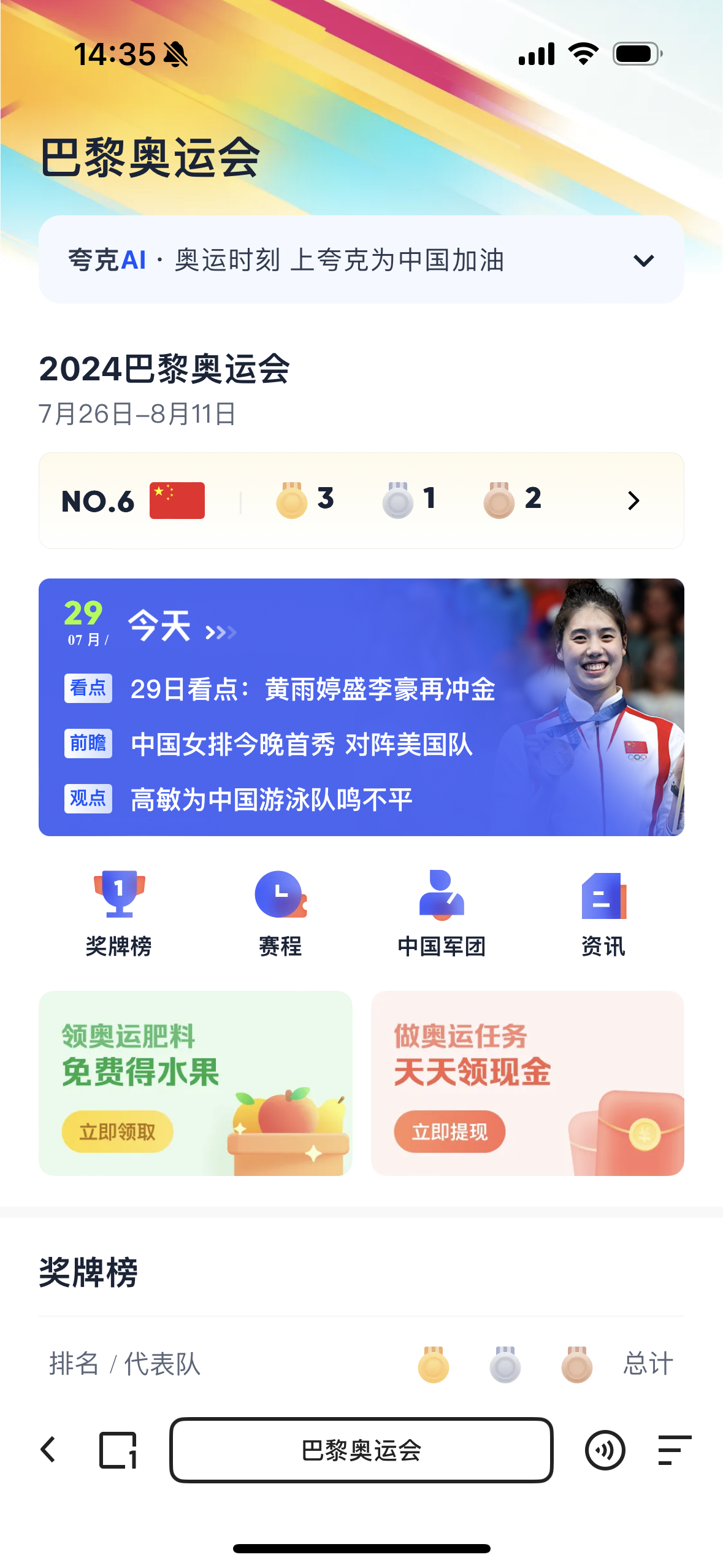The image size is (723, 1568).
Task: Open the bottom bar menu icon
Action: coord(674,1450)
